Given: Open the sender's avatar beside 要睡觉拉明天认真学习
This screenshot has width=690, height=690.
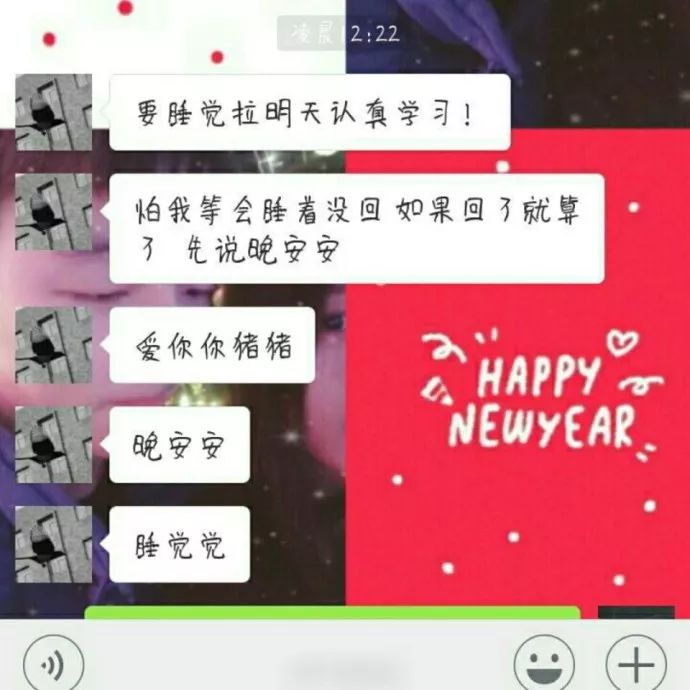Looking at the screenshot, I should [54, 112].
